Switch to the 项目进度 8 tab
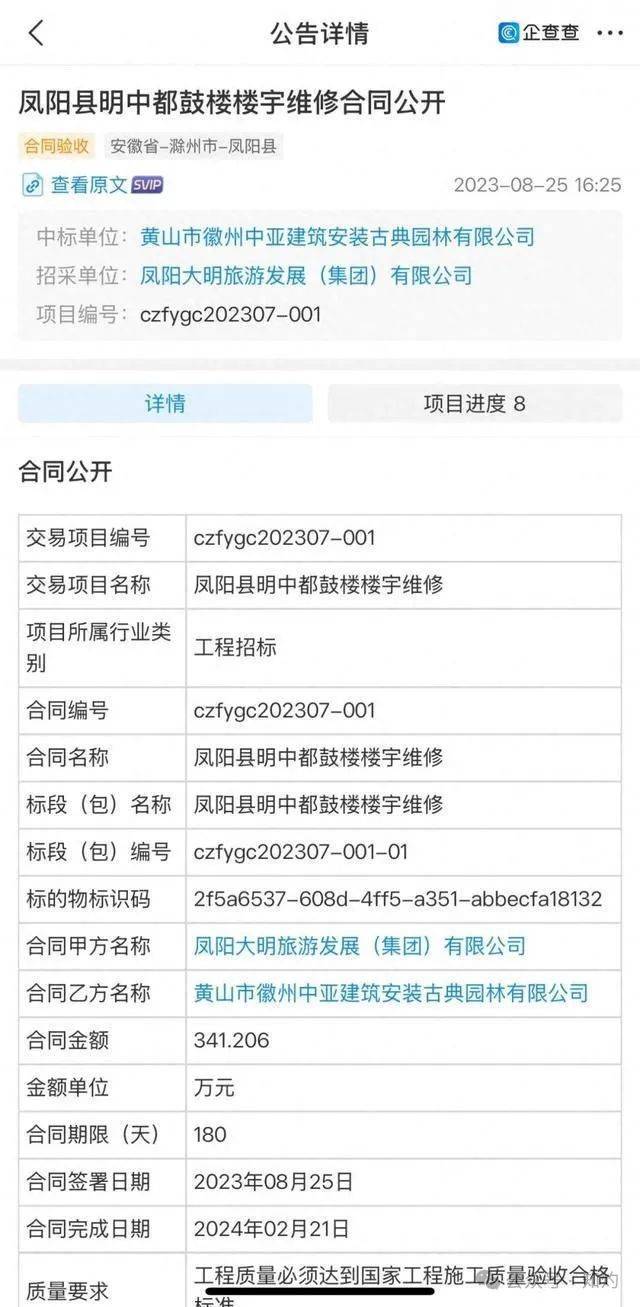Image resolution: width=640 pixels, height=1307 pixels. (x=474, y=404)
